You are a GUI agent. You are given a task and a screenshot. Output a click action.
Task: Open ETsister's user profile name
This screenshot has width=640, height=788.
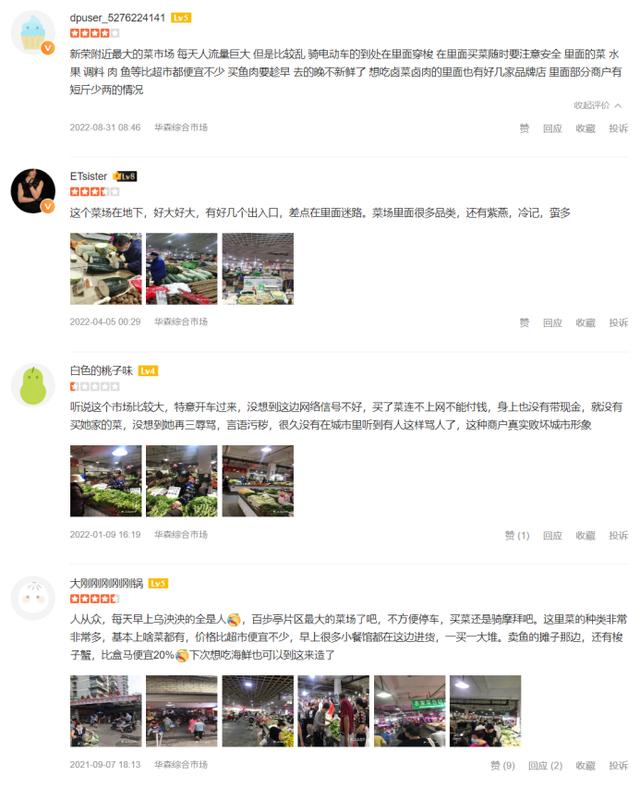point(89,176)
